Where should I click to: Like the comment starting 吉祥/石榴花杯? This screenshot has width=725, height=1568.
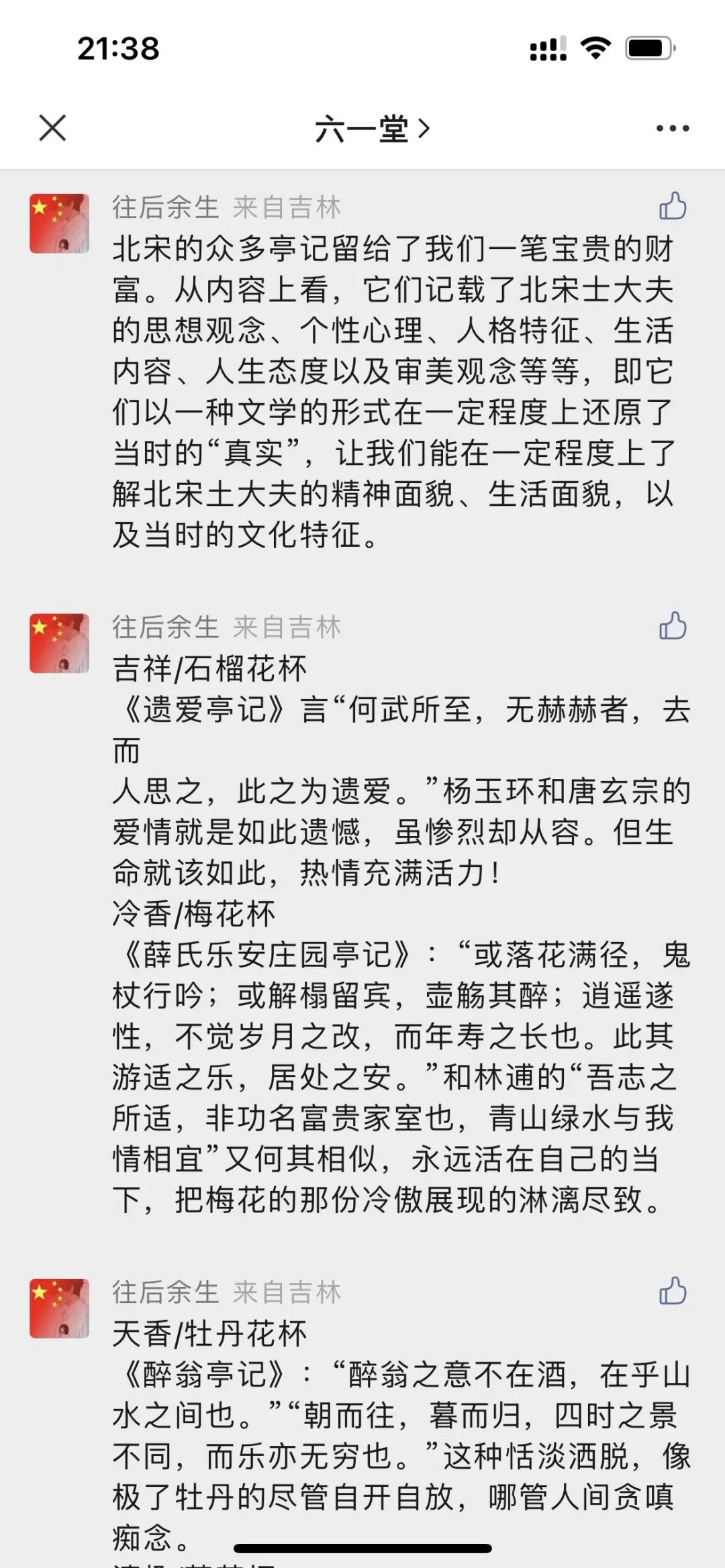(673, 626)
